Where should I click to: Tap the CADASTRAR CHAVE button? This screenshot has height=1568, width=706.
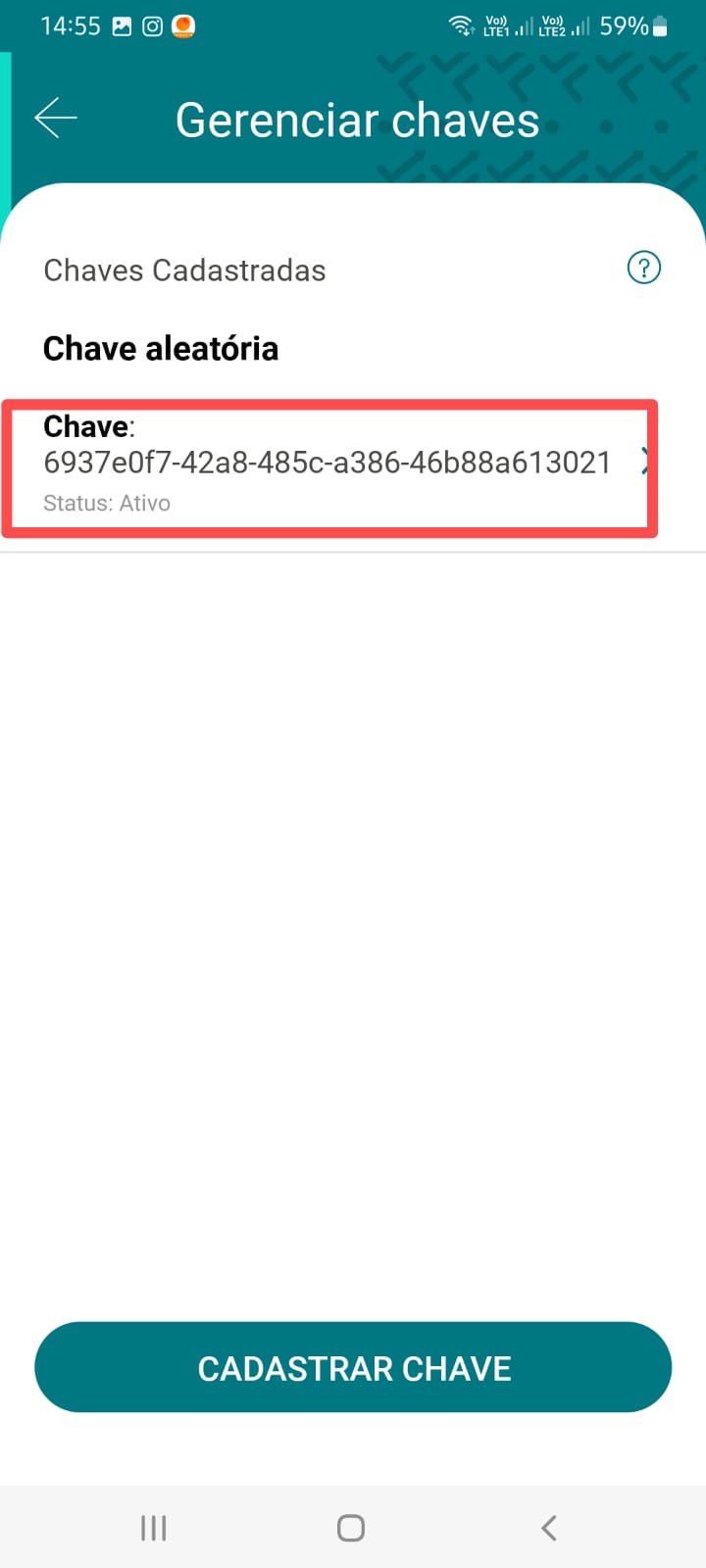[353, 1368]
